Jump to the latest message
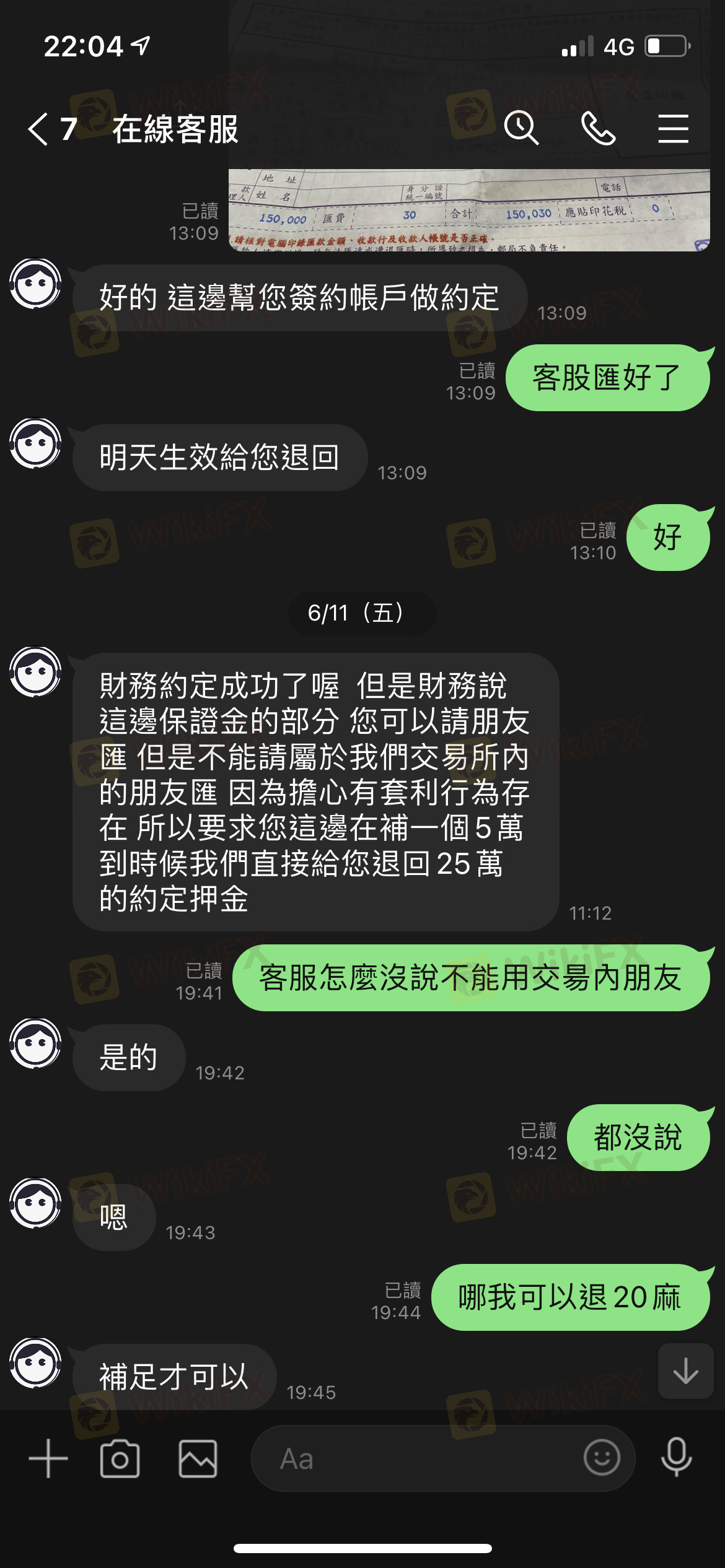This screenshot has width=725, height=1568. pyautogui.click(x=685, y=1371)
